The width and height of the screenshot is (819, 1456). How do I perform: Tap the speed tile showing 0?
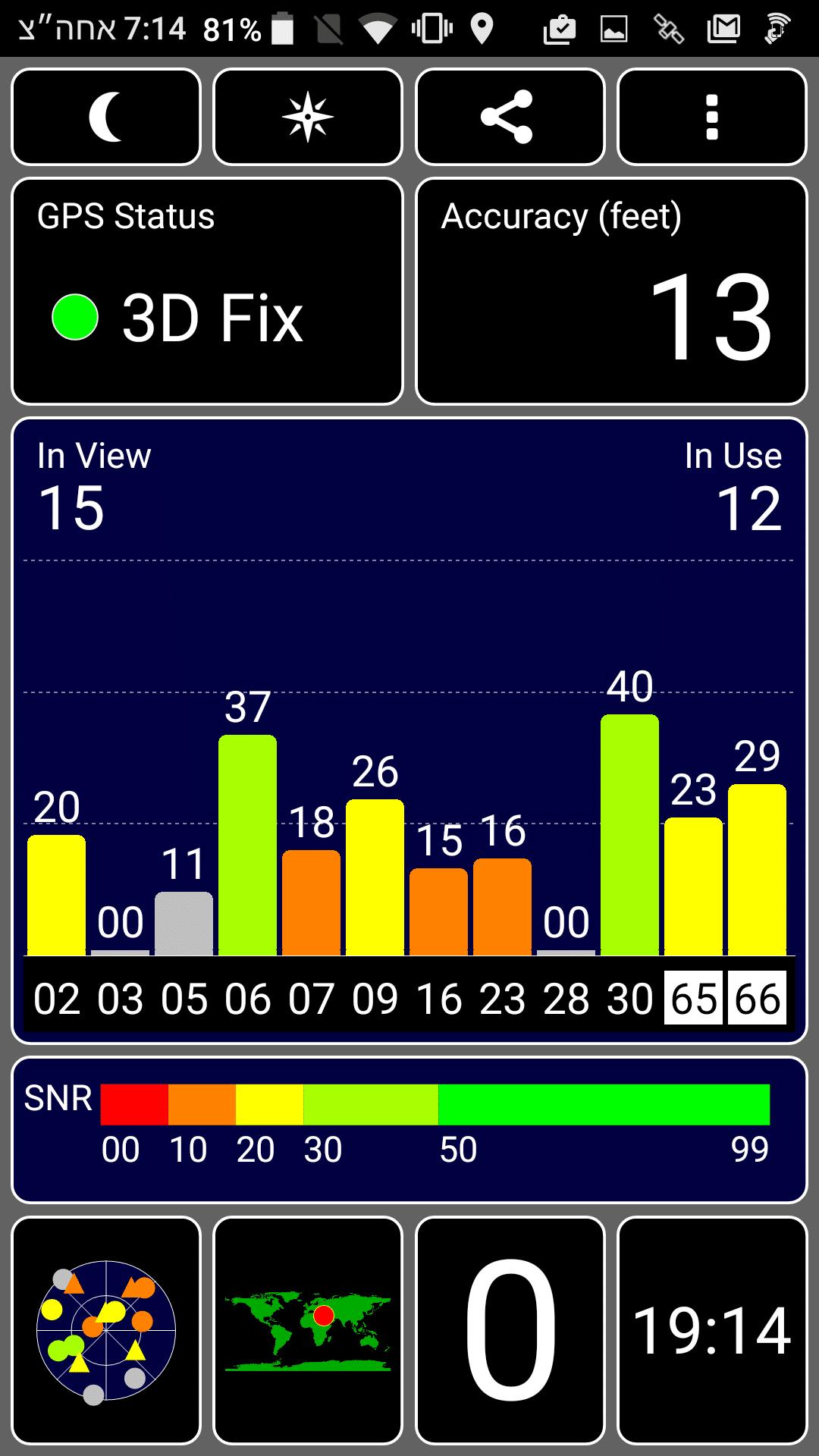(x=510, y=1331)
